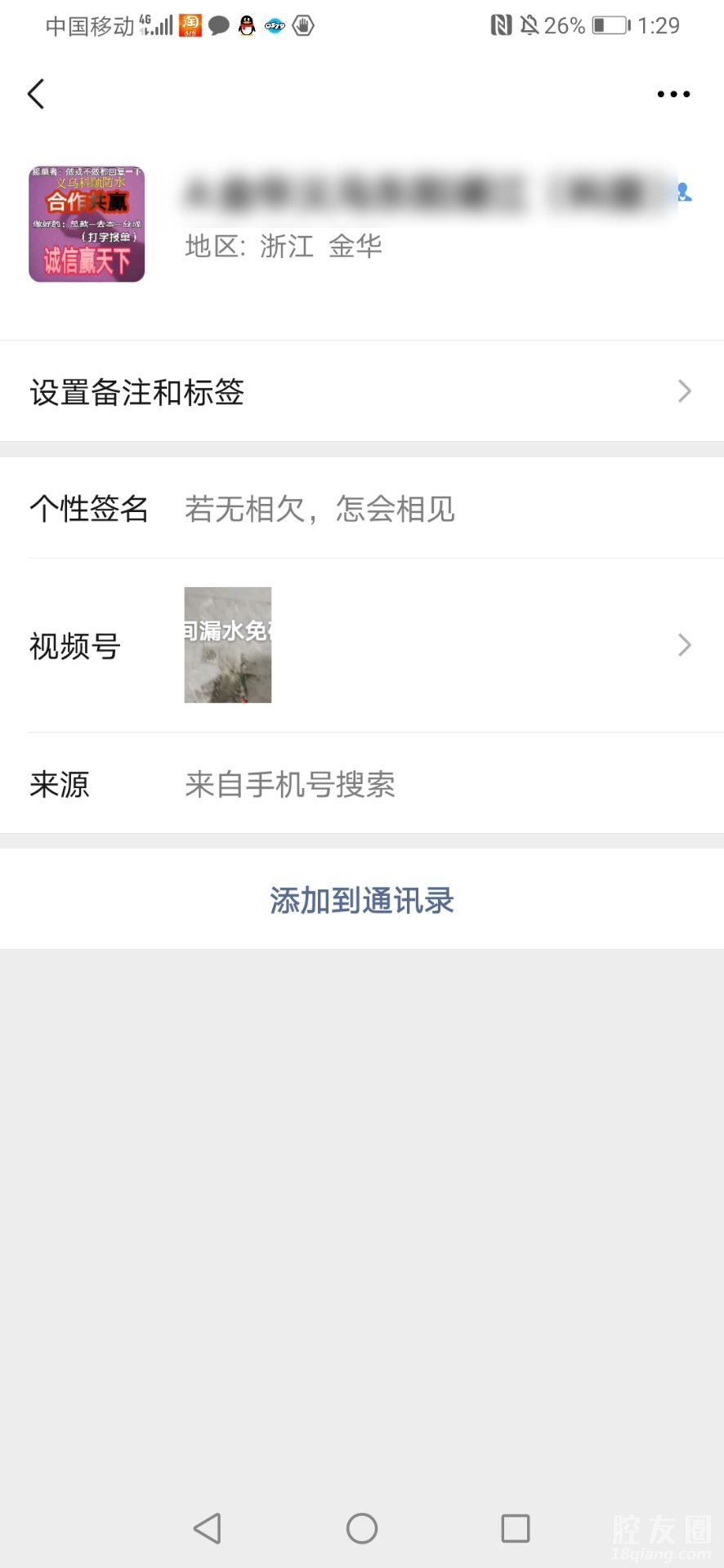View the profile avatar picture
This screenshot has height=1568, width=724.
(87, 225)
